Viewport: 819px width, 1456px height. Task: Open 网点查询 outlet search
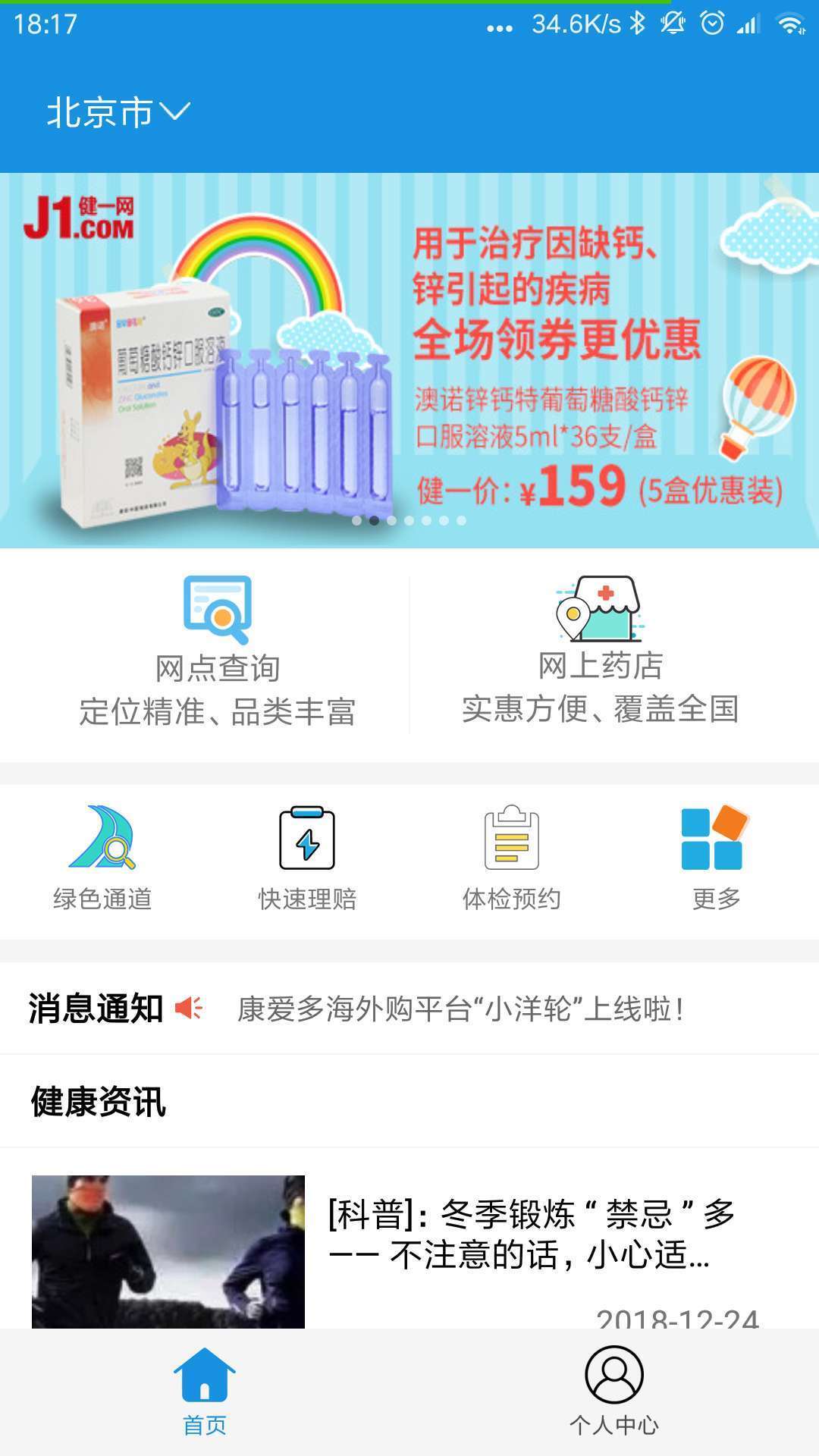218,652
